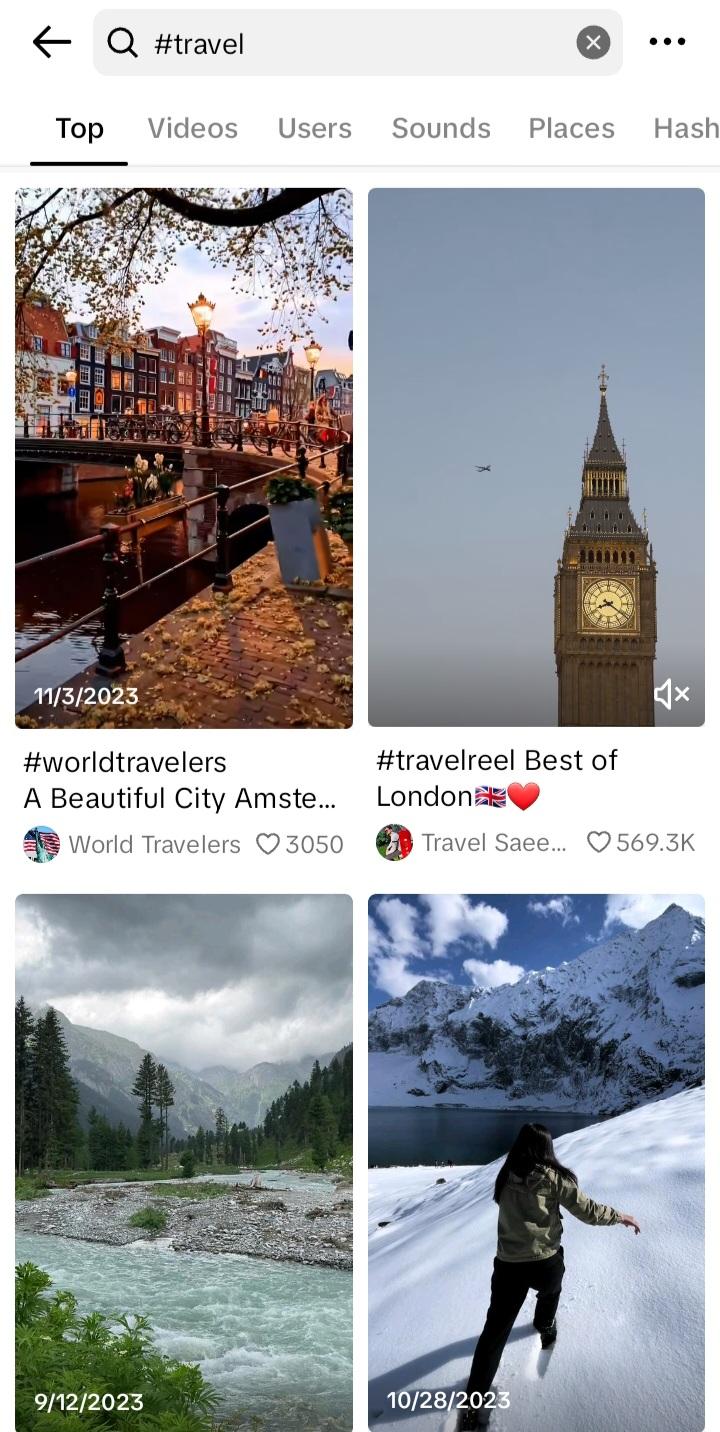This screenshot has height=1432, width=720.
Task: Click the heart icon showing 569.3K likes
Action: 598,842
